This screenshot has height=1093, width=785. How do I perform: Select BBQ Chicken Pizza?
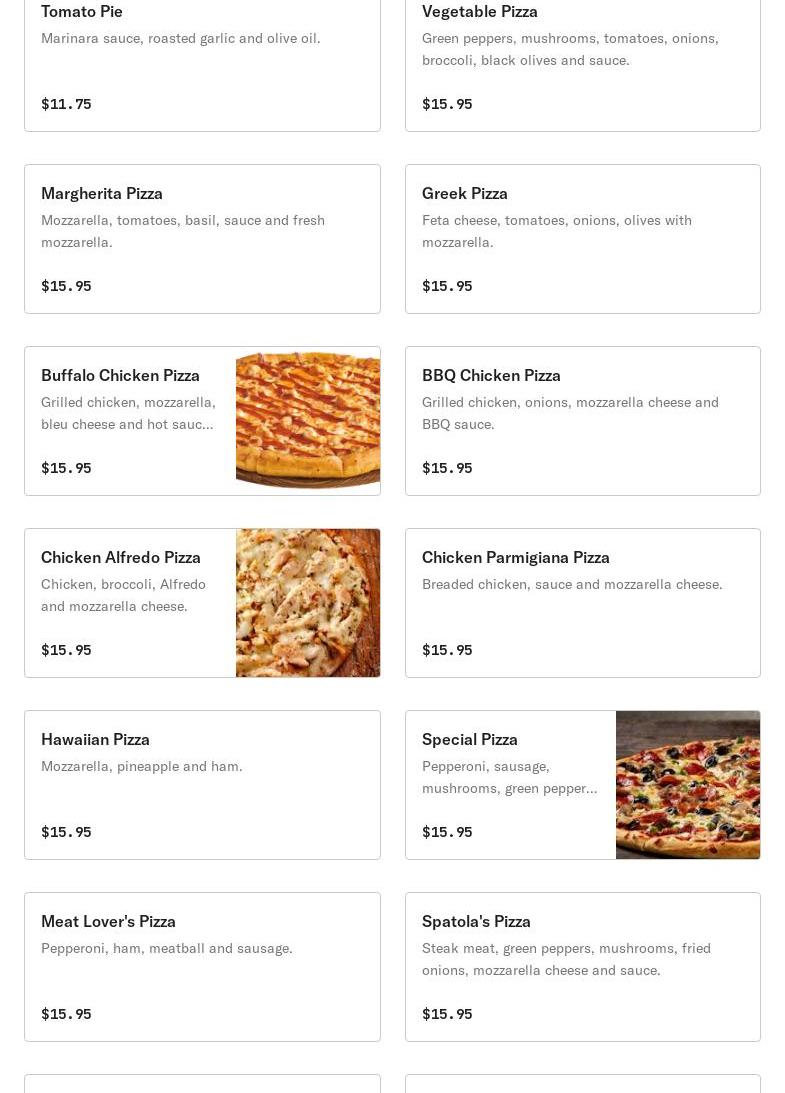tap(582, 421)
